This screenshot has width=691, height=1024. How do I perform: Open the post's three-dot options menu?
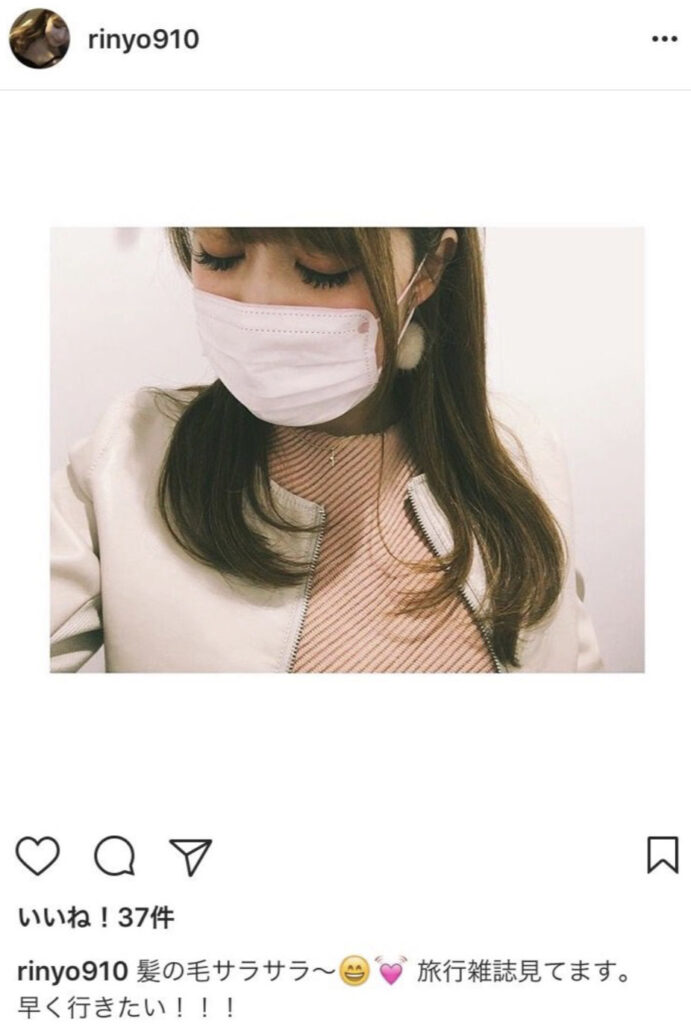(664, 40)
